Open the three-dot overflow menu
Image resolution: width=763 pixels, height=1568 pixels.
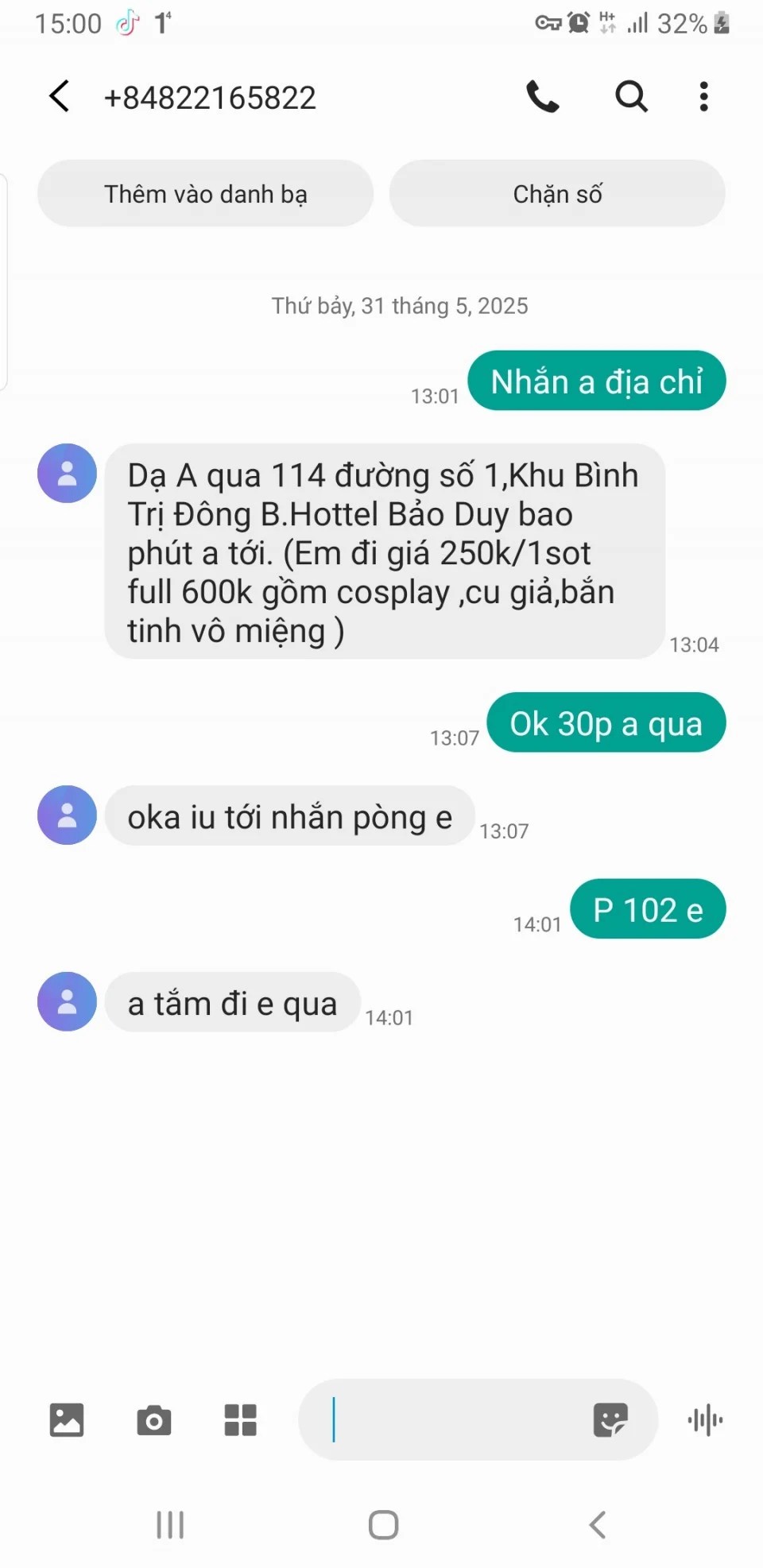click(703, 97)
